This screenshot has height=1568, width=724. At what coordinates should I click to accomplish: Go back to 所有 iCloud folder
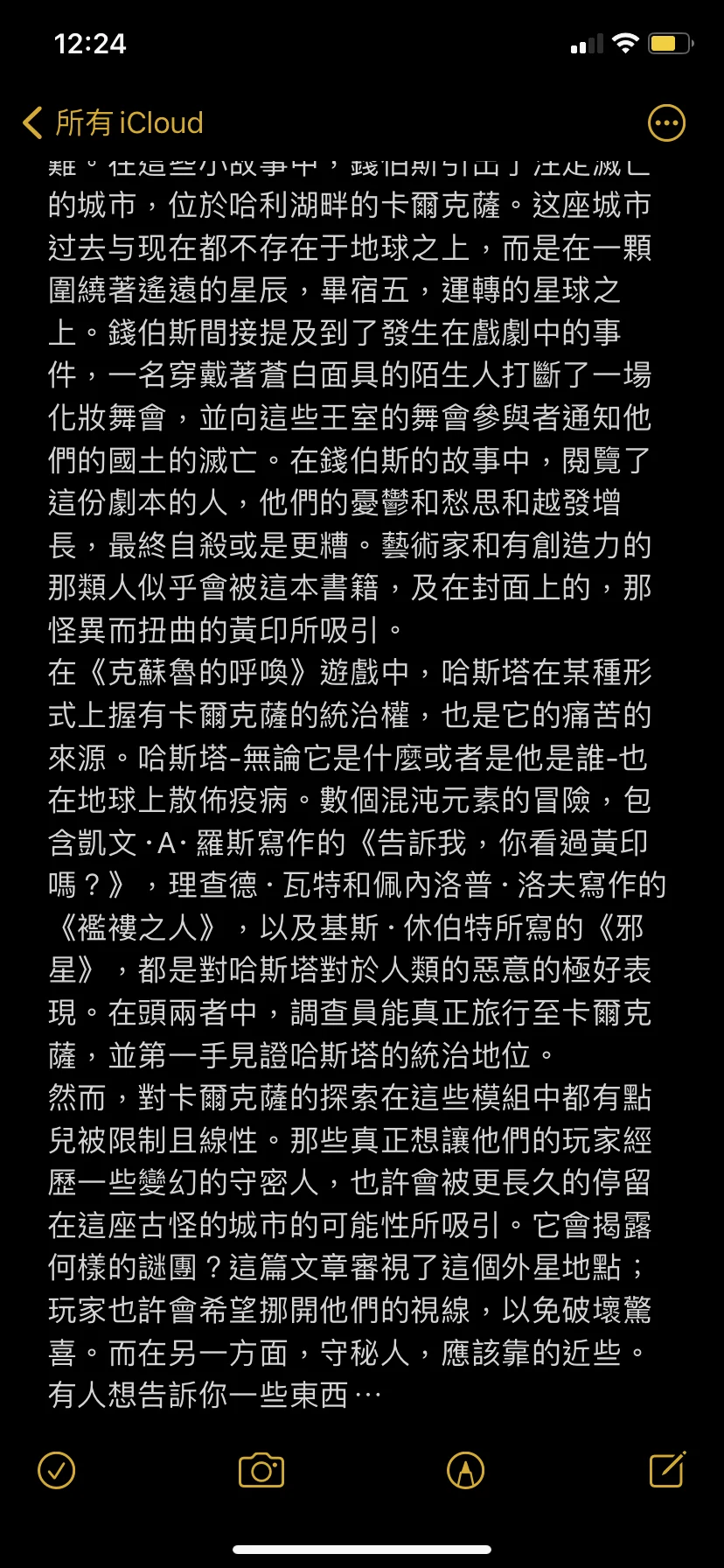[x=113, y=123]
